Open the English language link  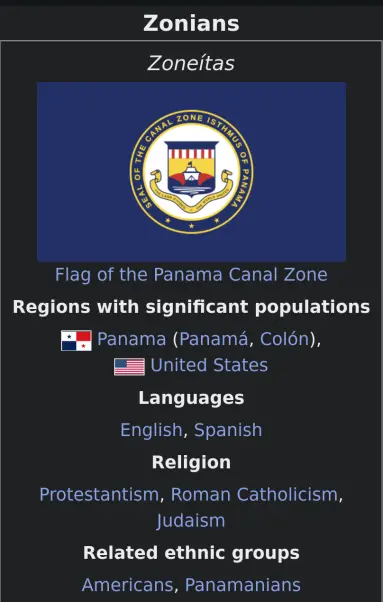point(151,430)
